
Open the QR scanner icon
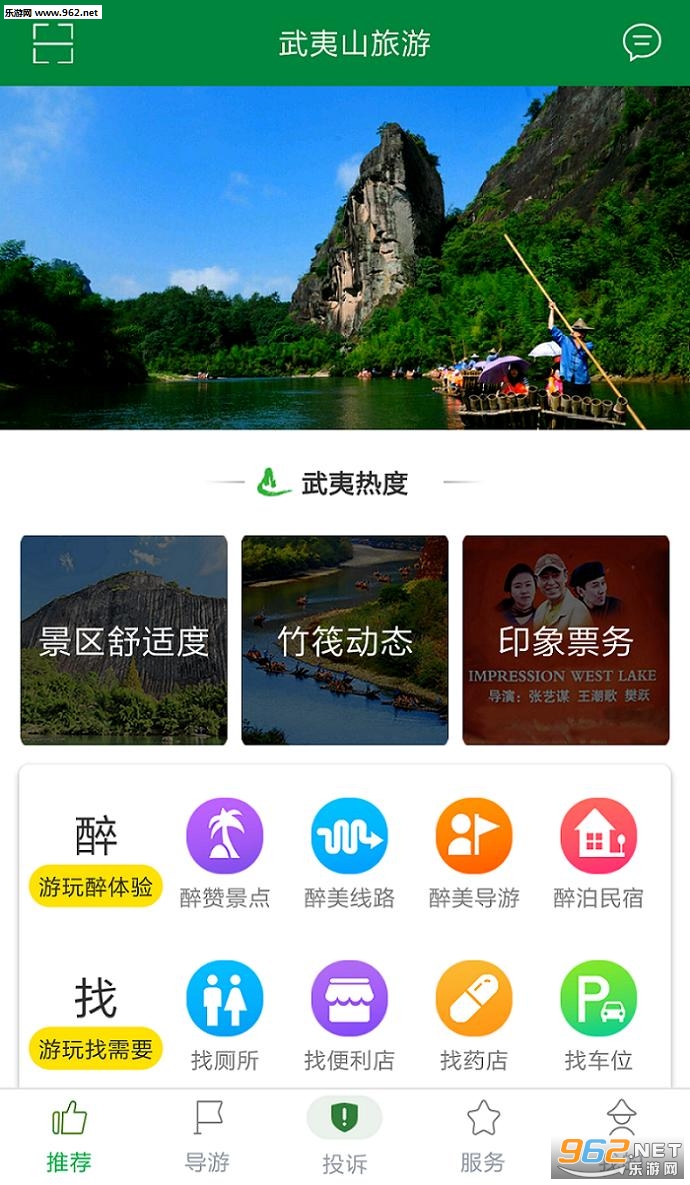[53, 42]
